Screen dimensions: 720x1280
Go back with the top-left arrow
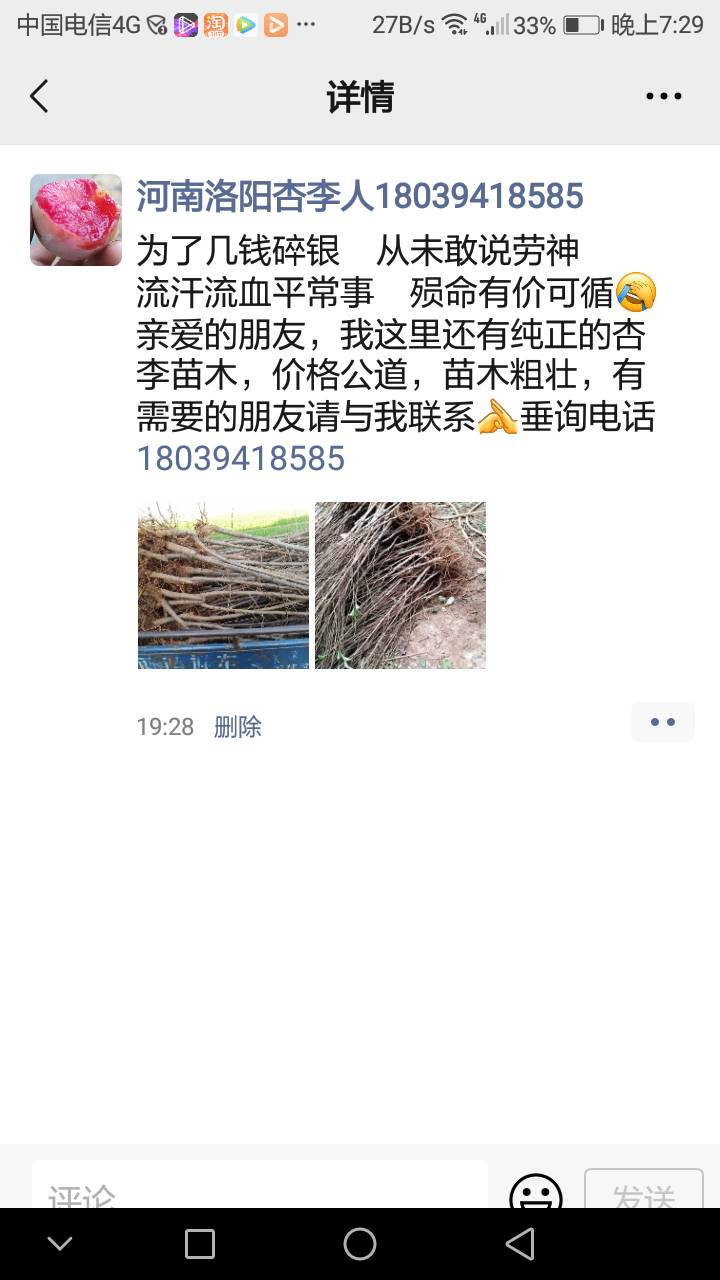point(39,97)
